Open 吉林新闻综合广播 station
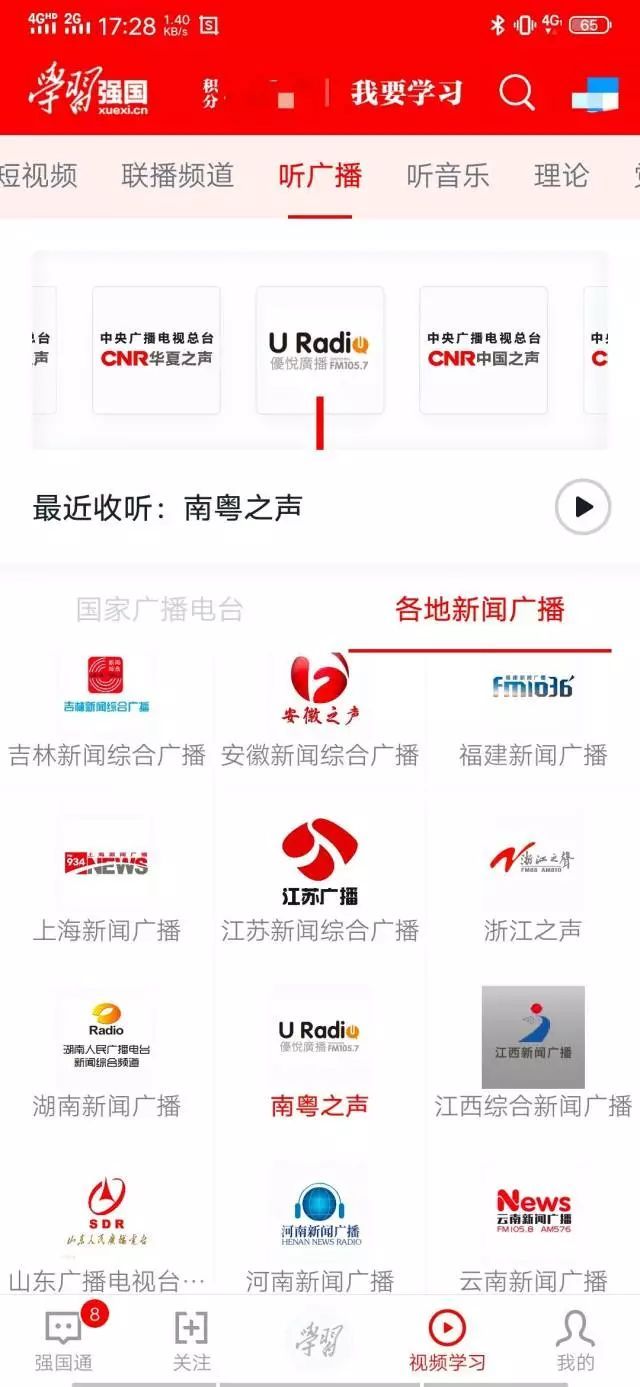Screen dimensions: 640x1387 tap(106, 710)
